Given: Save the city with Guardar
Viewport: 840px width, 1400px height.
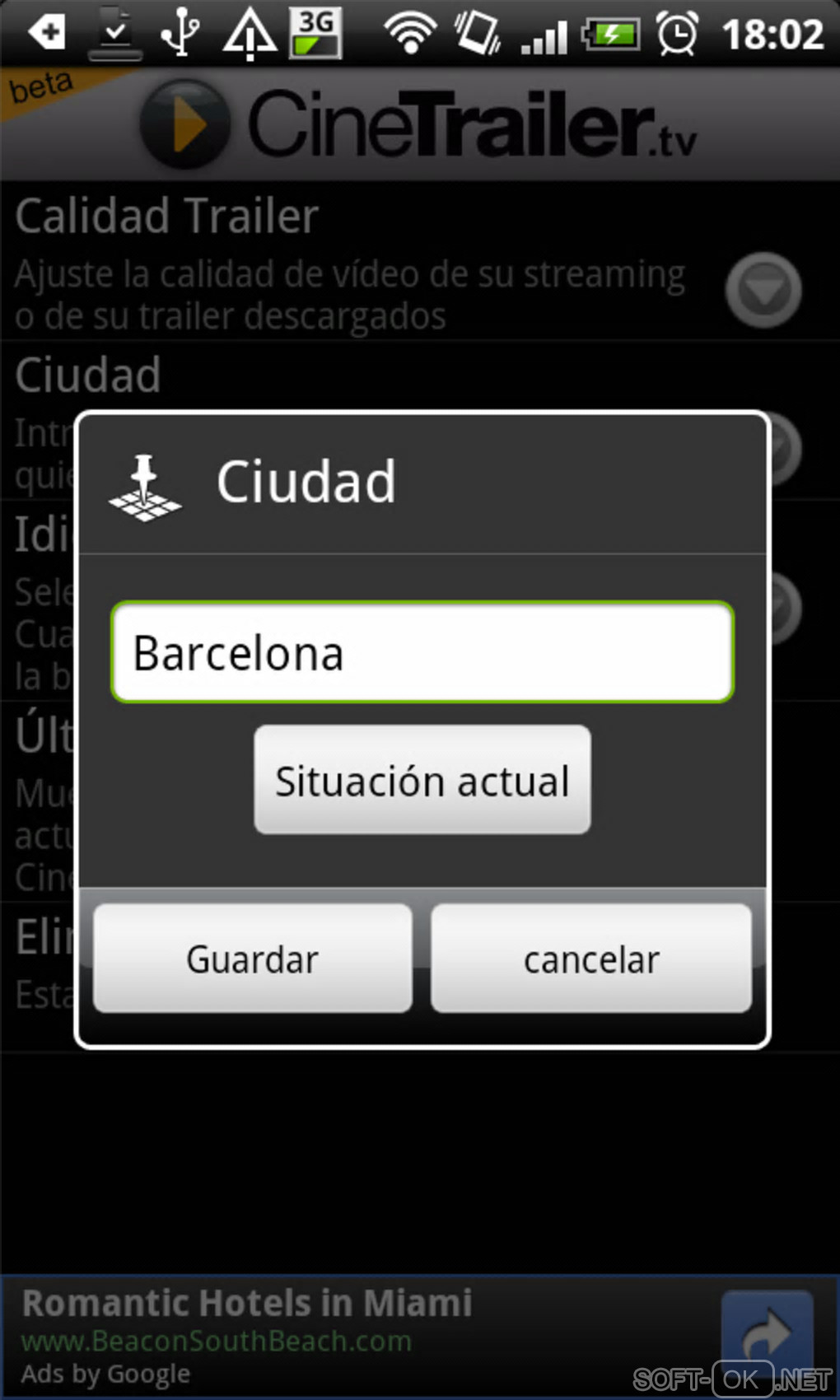Looking at the screenshot, I should [x=252, y=959].
